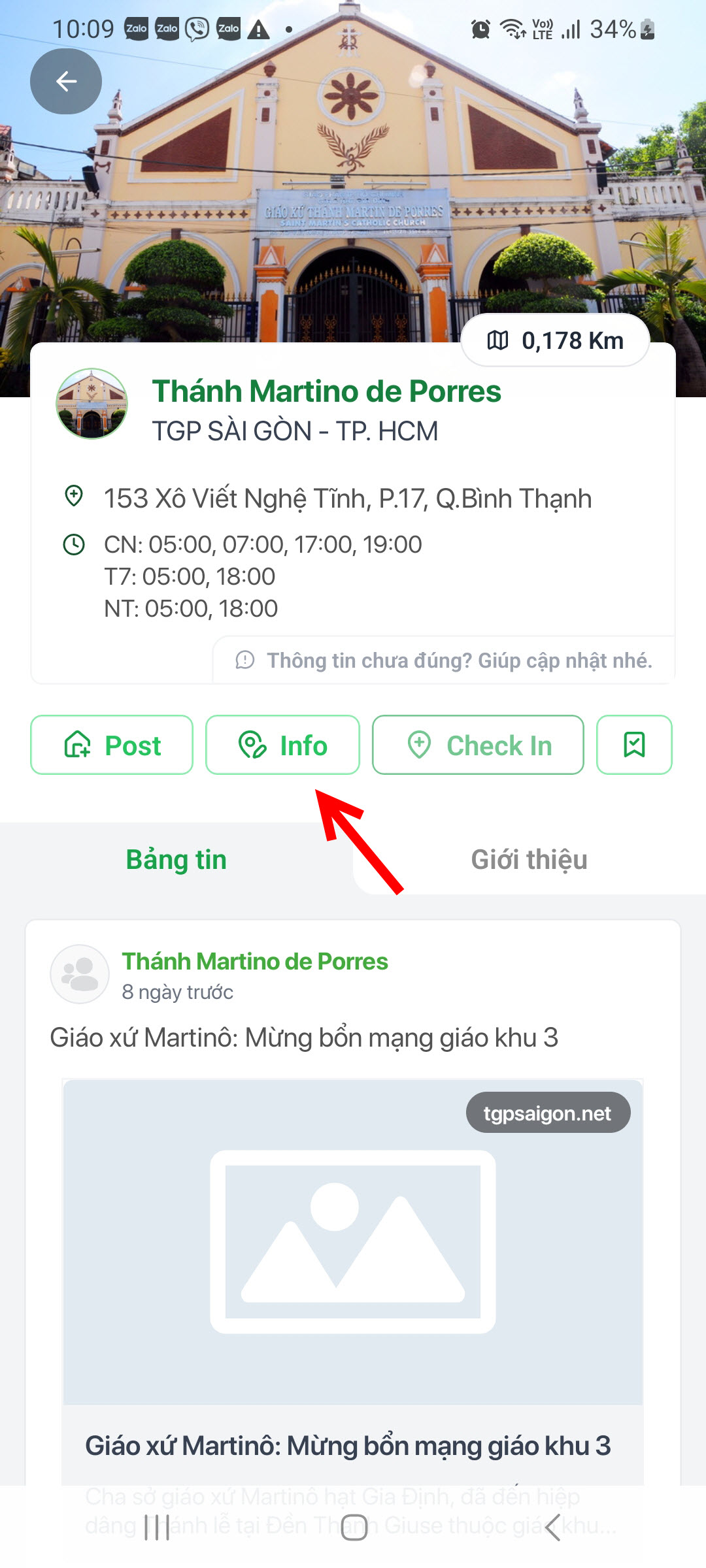Image resolution: width=706 pixels, height=1568 pixels.
Task: Check in at Thánh Martino de Porres
Action: [x=478, y=745]
